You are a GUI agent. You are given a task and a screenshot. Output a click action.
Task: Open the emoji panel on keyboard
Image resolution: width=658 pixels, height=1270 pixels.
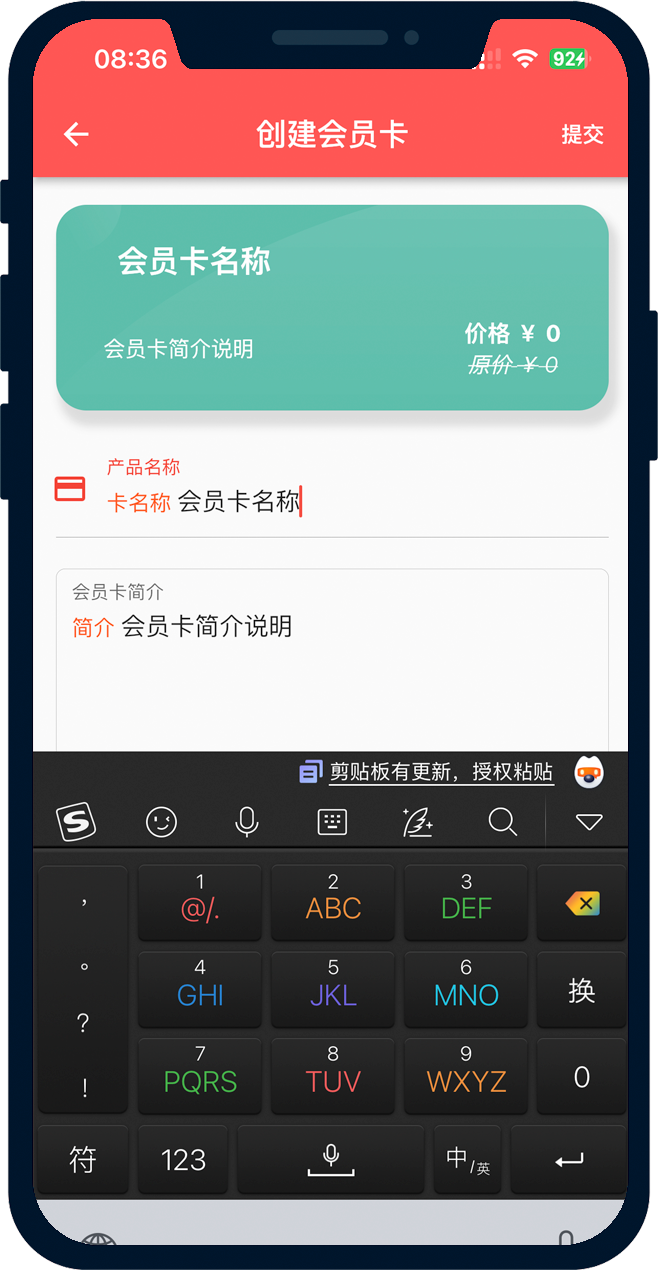(161, 822)
